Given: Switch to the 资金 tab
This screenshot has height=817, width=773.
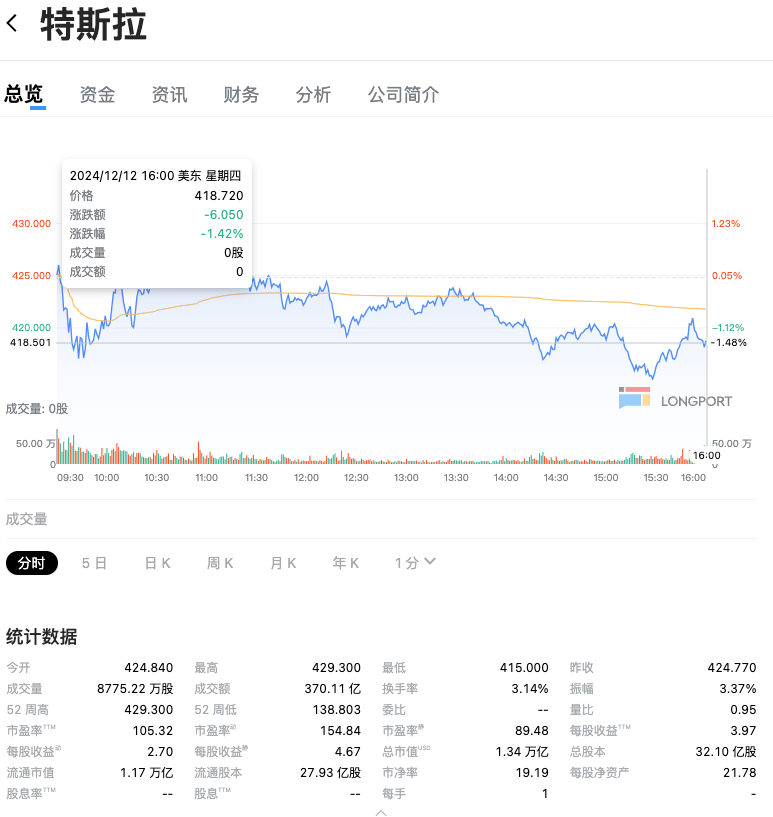Looking at the screenshot, I should coord(97,95).
